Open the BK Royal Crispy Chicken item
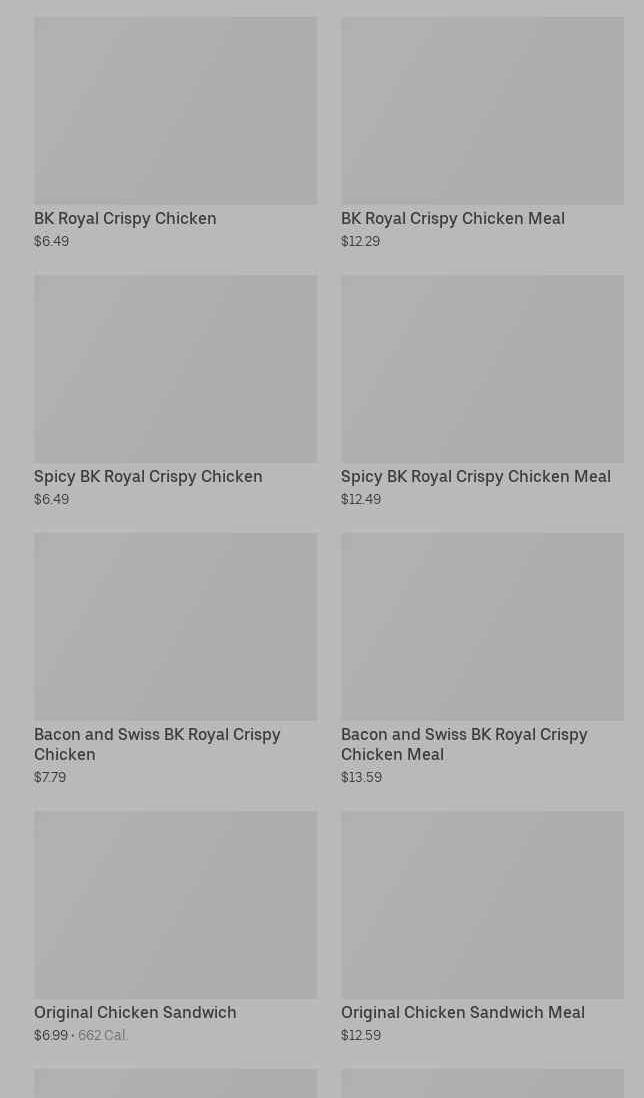 click(175, 130)
